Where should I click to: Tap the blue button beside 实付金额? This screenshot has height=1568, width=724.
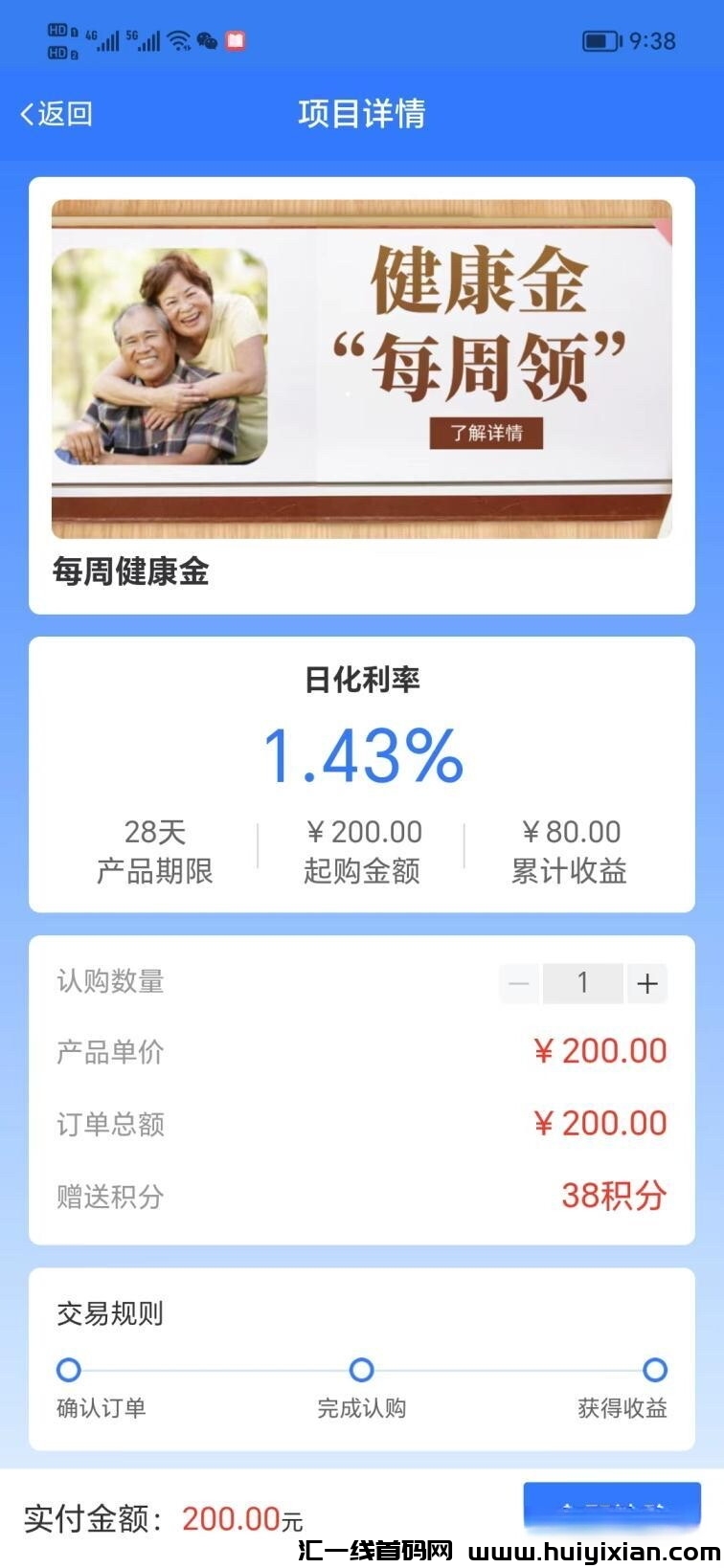(612, 1508)
